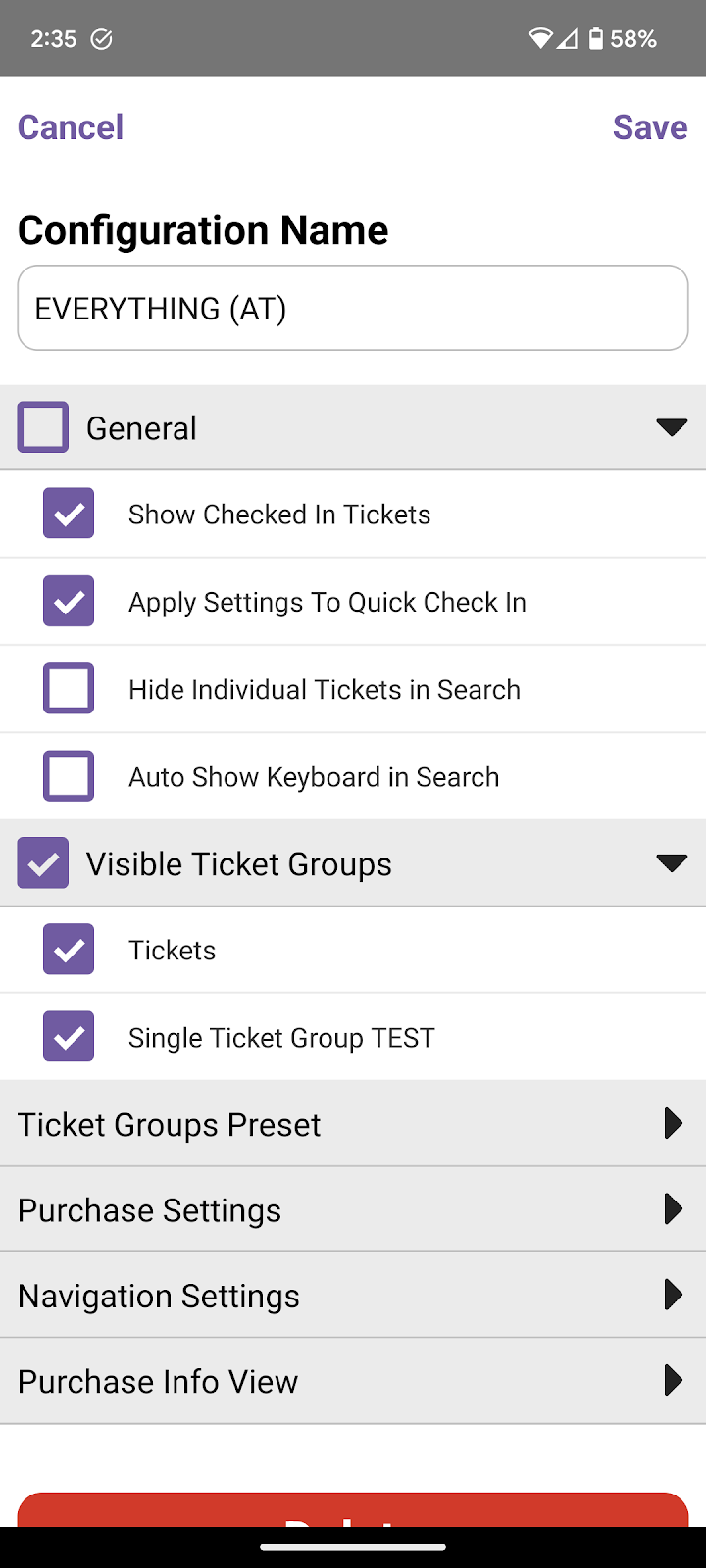Screen dimensions: 706x1568
Task: Expand Purchase Info View
Action: pos(353,1381)
